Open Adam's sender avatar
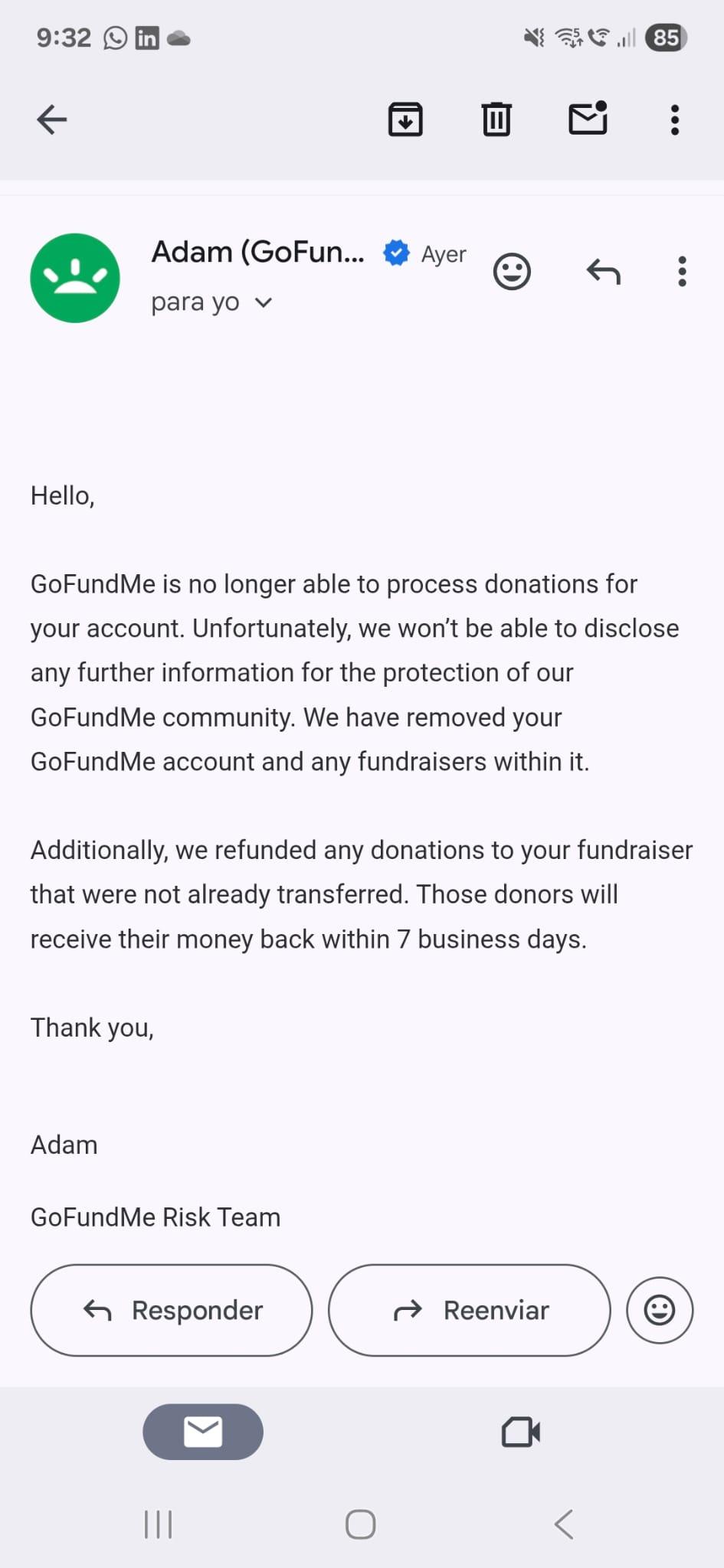Viewport: 724px width, 1568px height. pyautogui.click(x=75, y=278)
